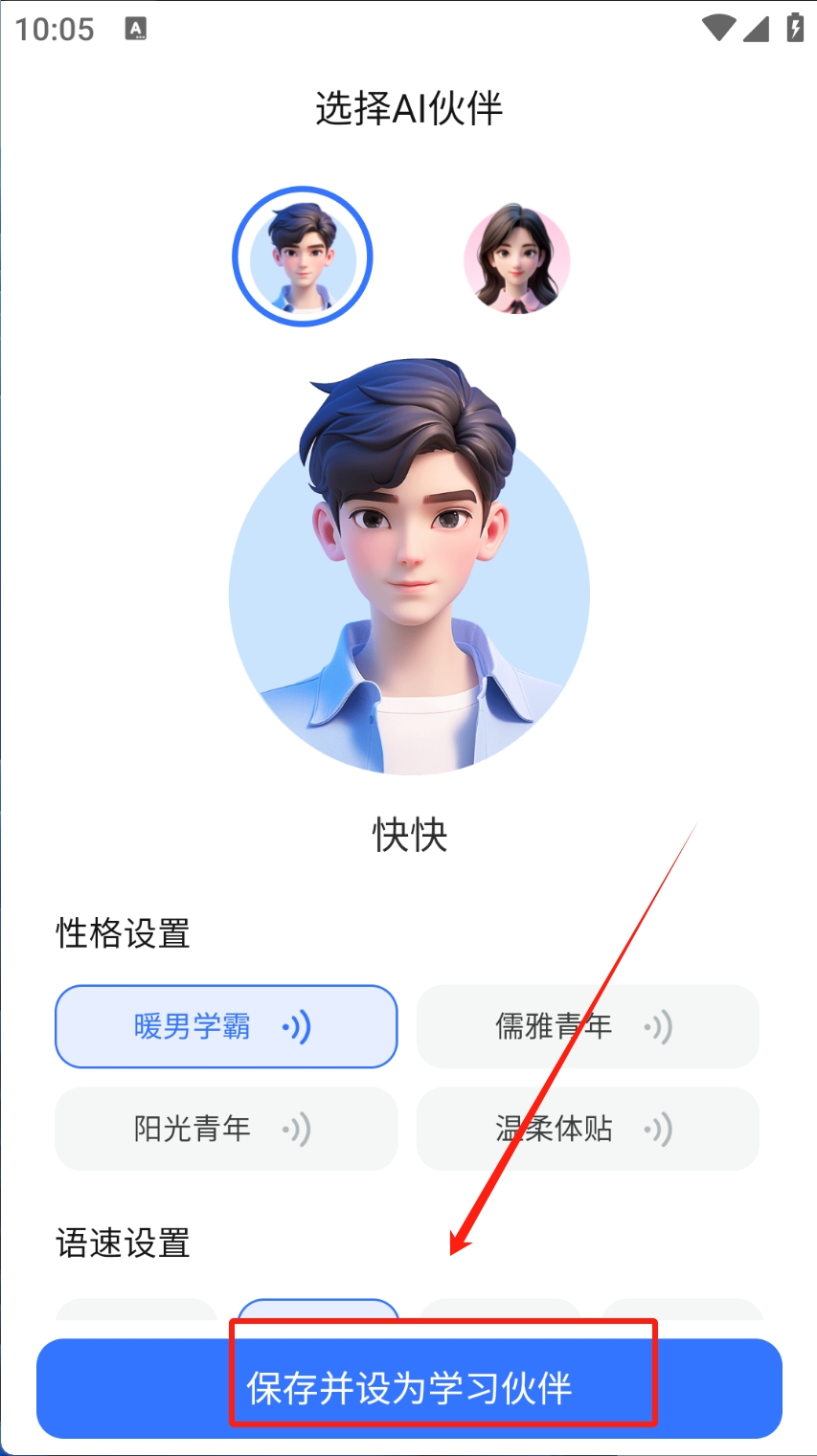Select the female AI companion avatar

(x=517, y=258)
